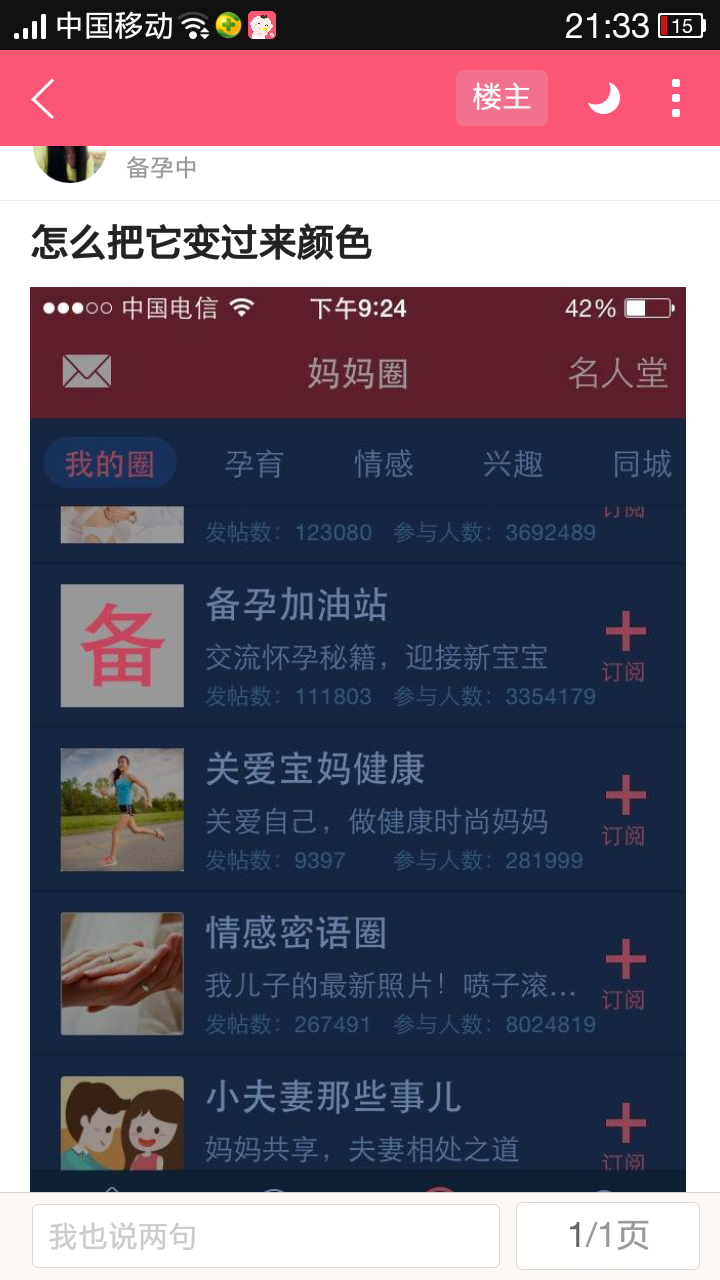This screenshot has height=1280, width=720.
Task: Go back using the top-left arrow
Action: coord(42,99)
